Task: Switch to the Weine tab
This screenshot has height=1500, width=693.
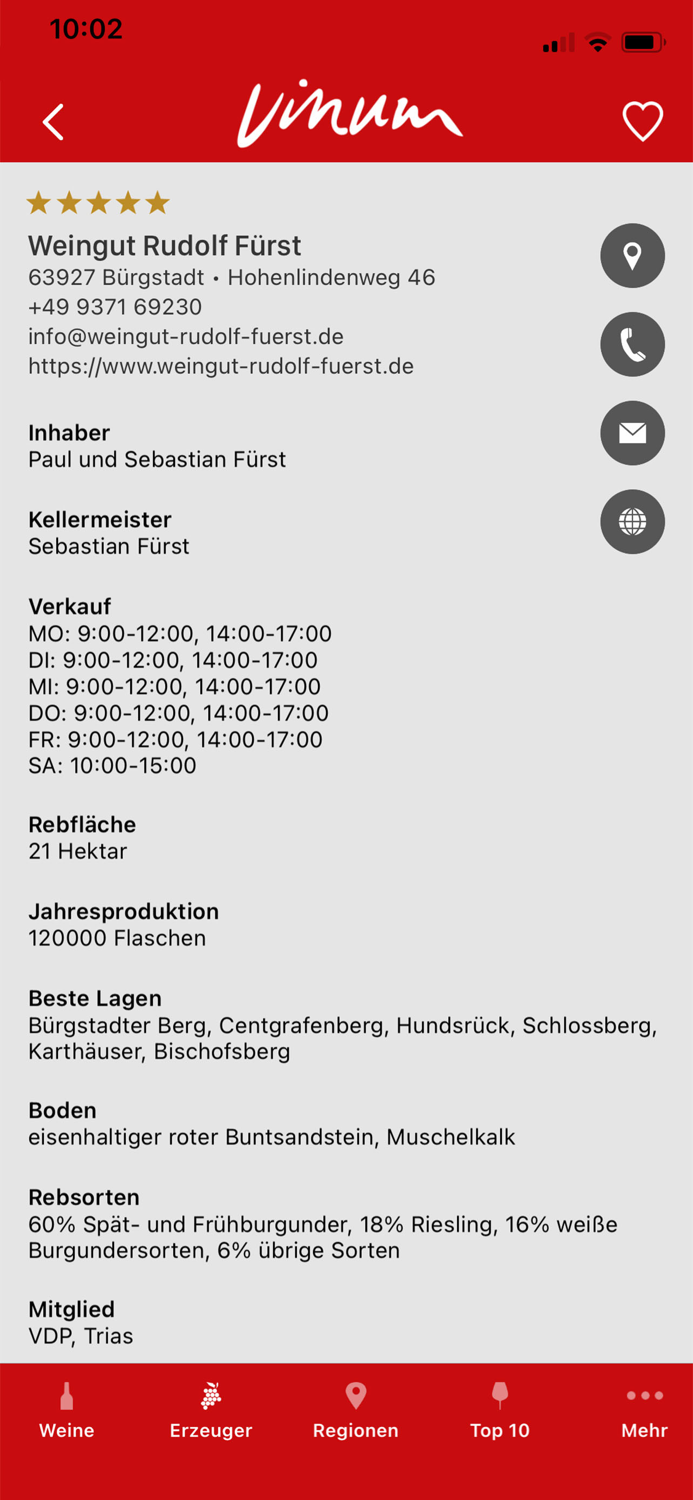Action: point(67,1411)
